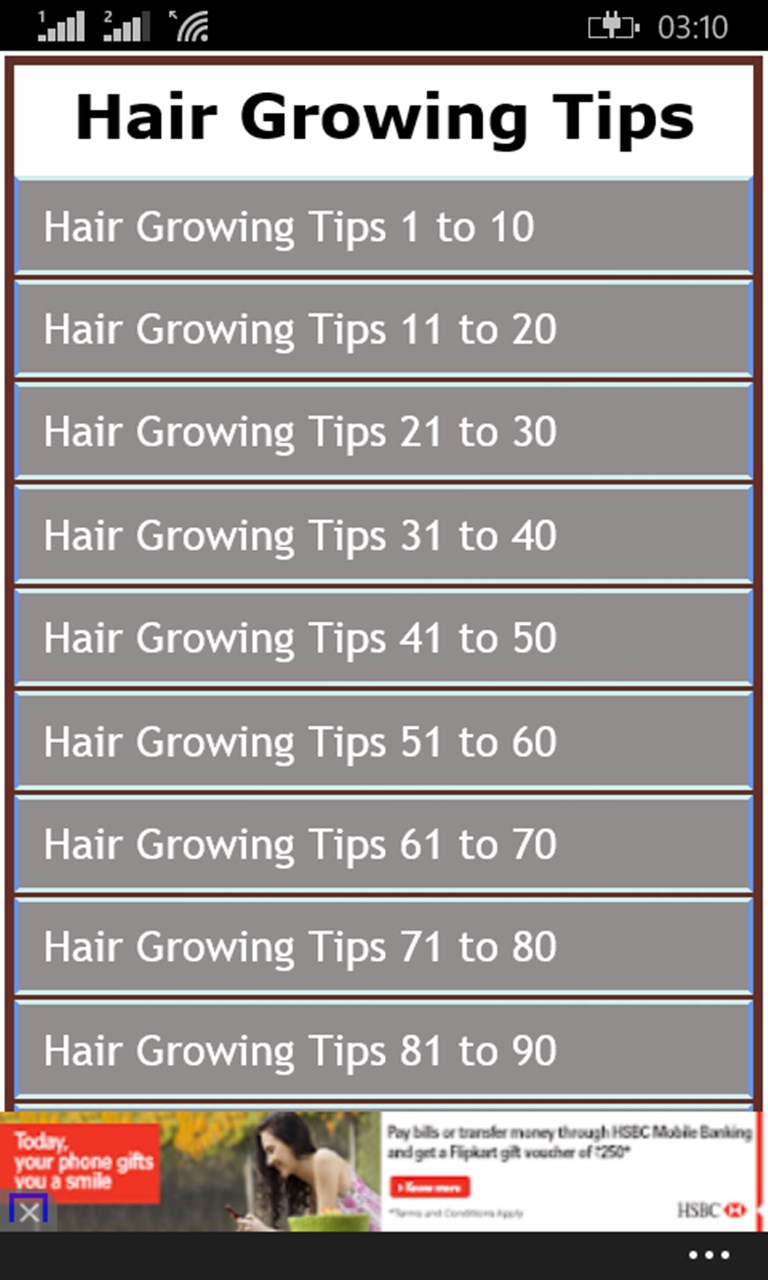Select Hair Growing Tips 11 to 20
The image size is (768, 1280).
[384, 330]
